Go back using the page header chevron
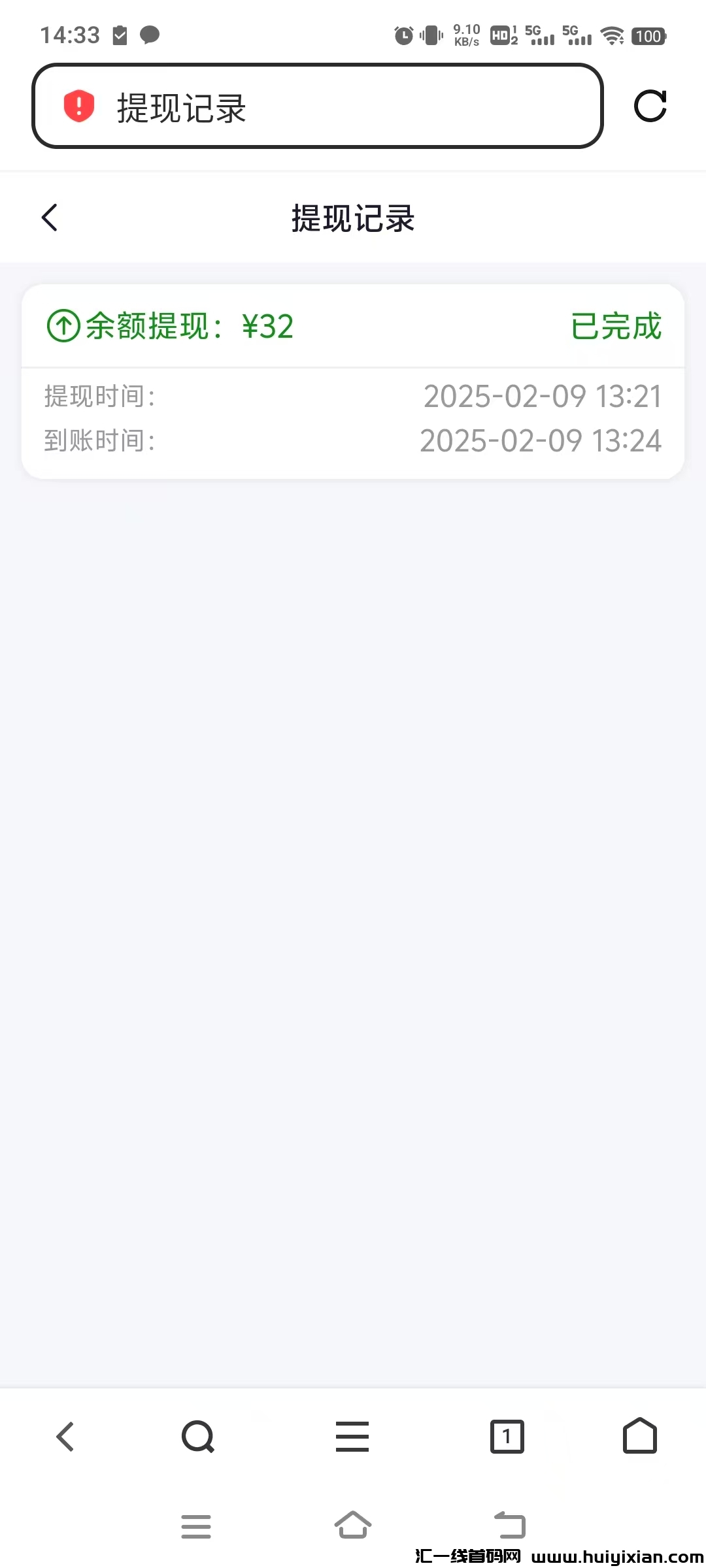This screenshot has width=706, height=1568. [x=50, y=218]
